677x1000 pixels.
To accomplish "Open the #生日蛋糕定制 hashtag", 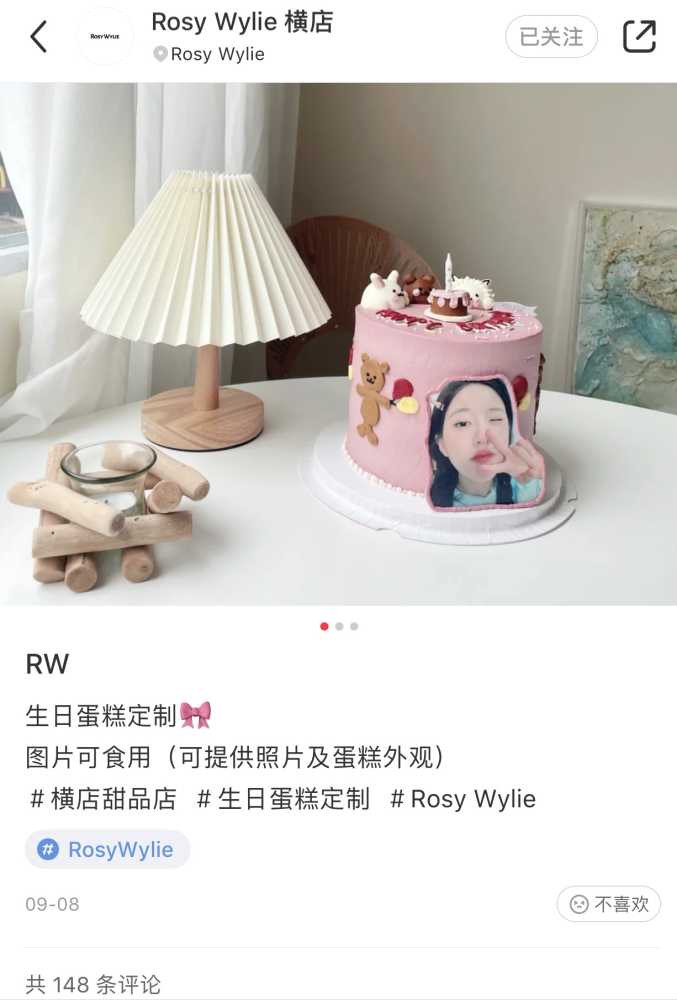I will [x=283, y=798].
